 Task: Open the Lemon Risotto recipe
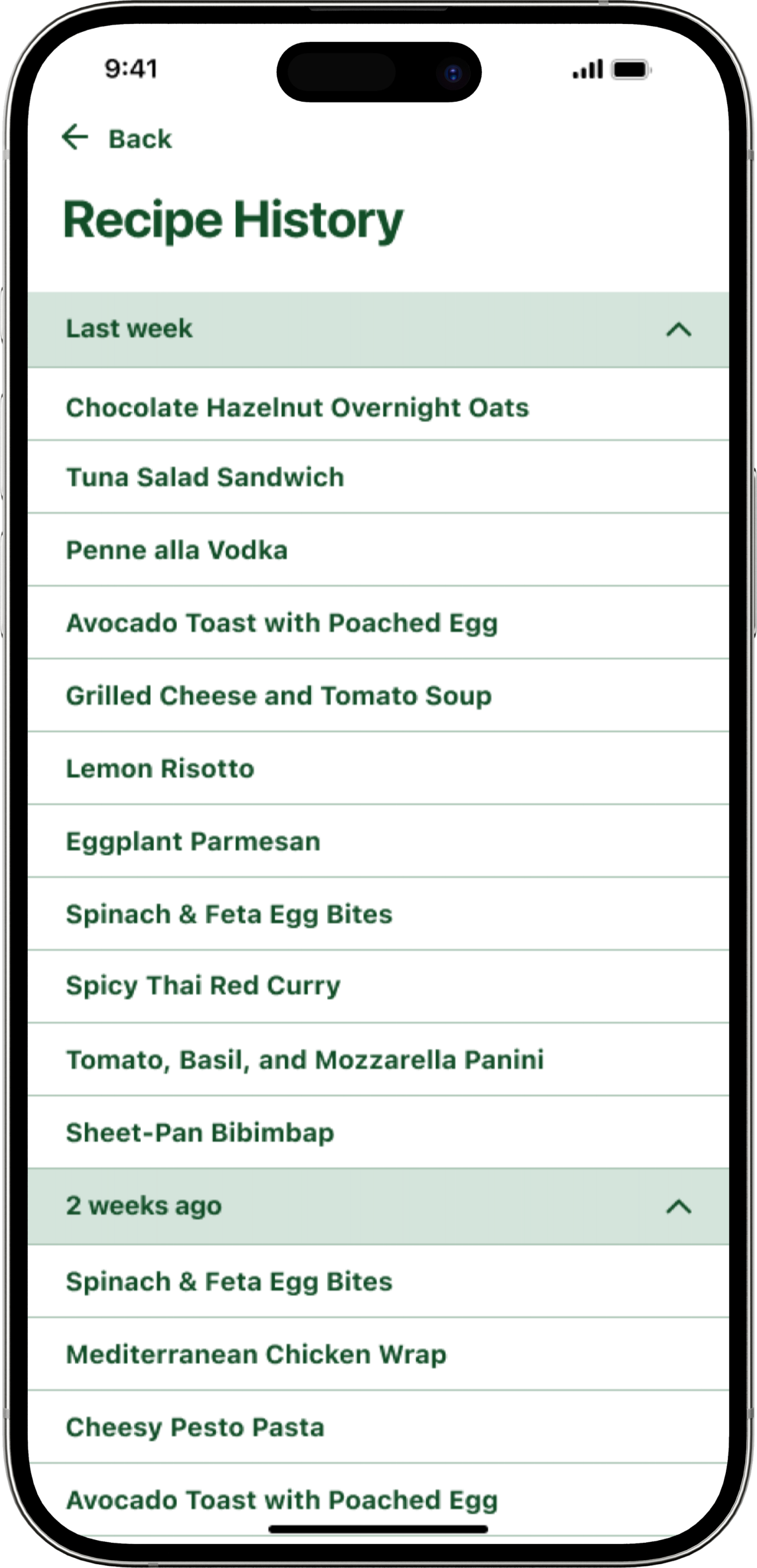coord(378,768)
